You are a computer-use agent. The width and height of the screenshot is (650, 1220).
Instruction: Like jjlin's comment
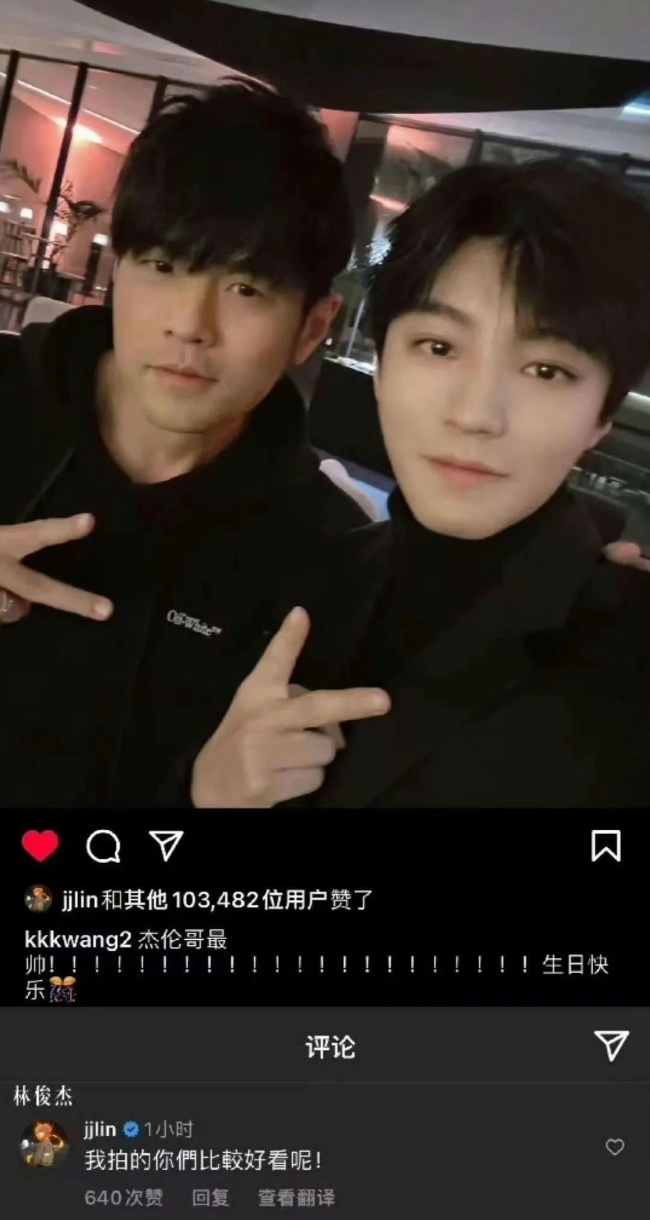click(x=615, y=1147)
